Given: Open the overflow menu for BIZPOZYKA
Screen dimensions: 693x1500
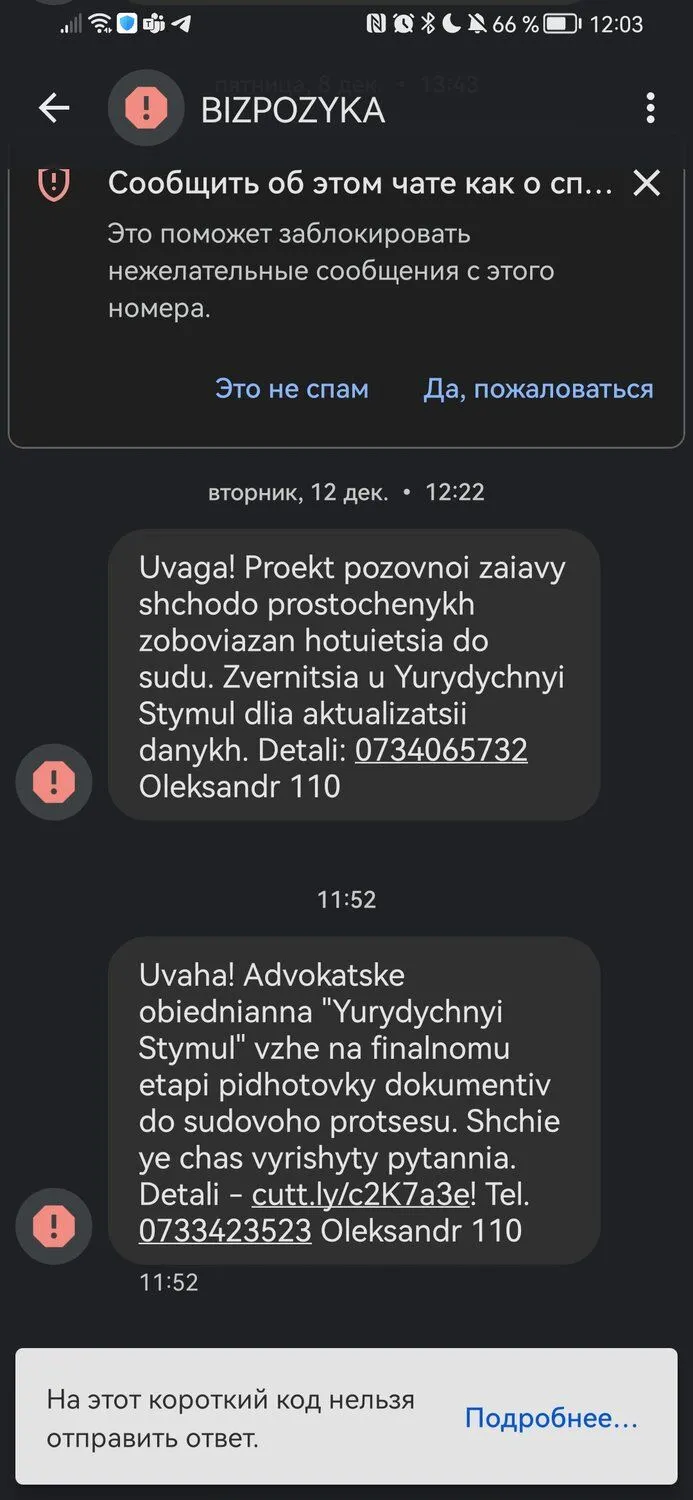Looking at the screenshot, I should tap(650, 108).
